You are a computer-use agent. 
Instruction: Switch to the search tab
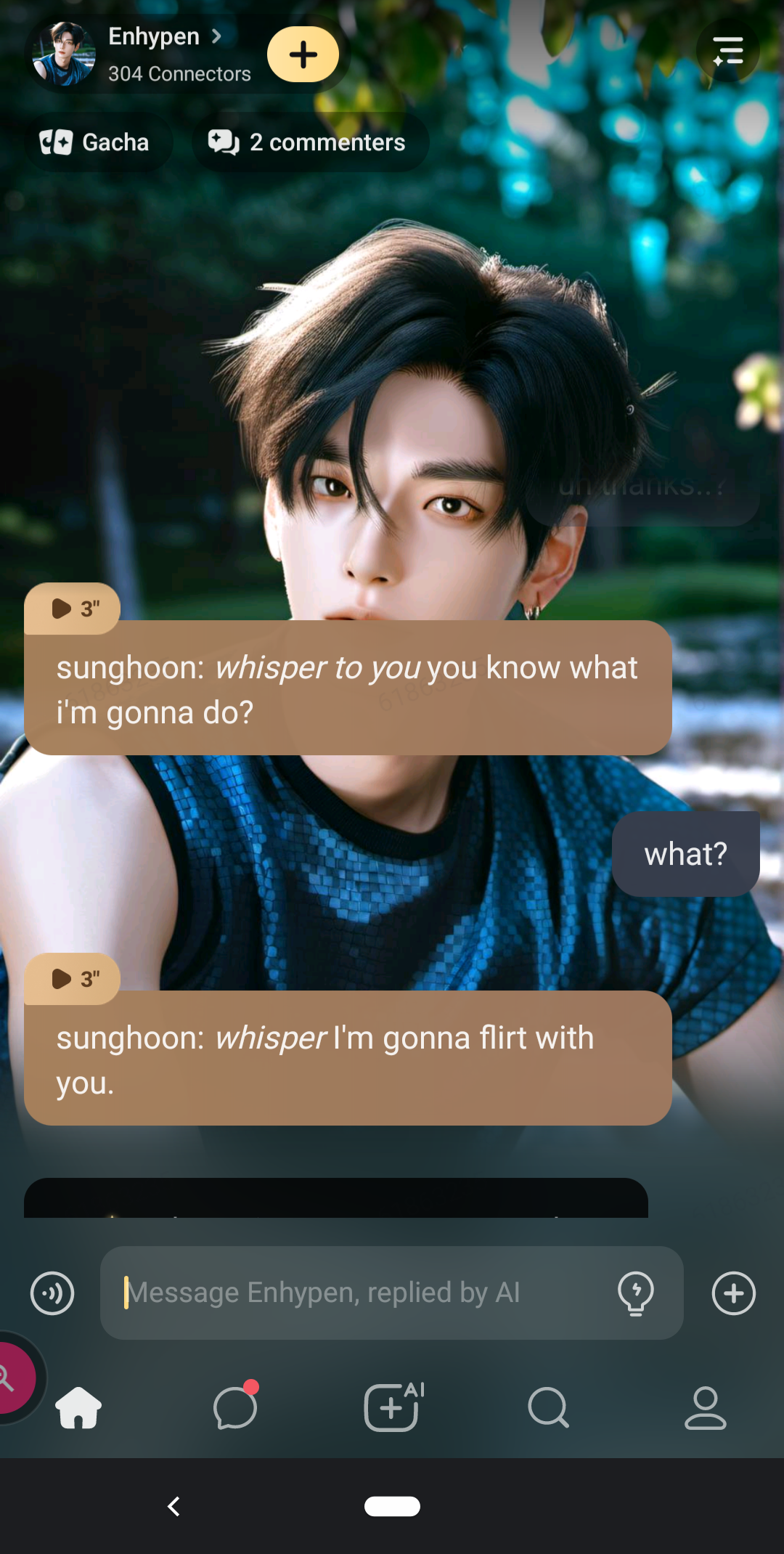548,1407
